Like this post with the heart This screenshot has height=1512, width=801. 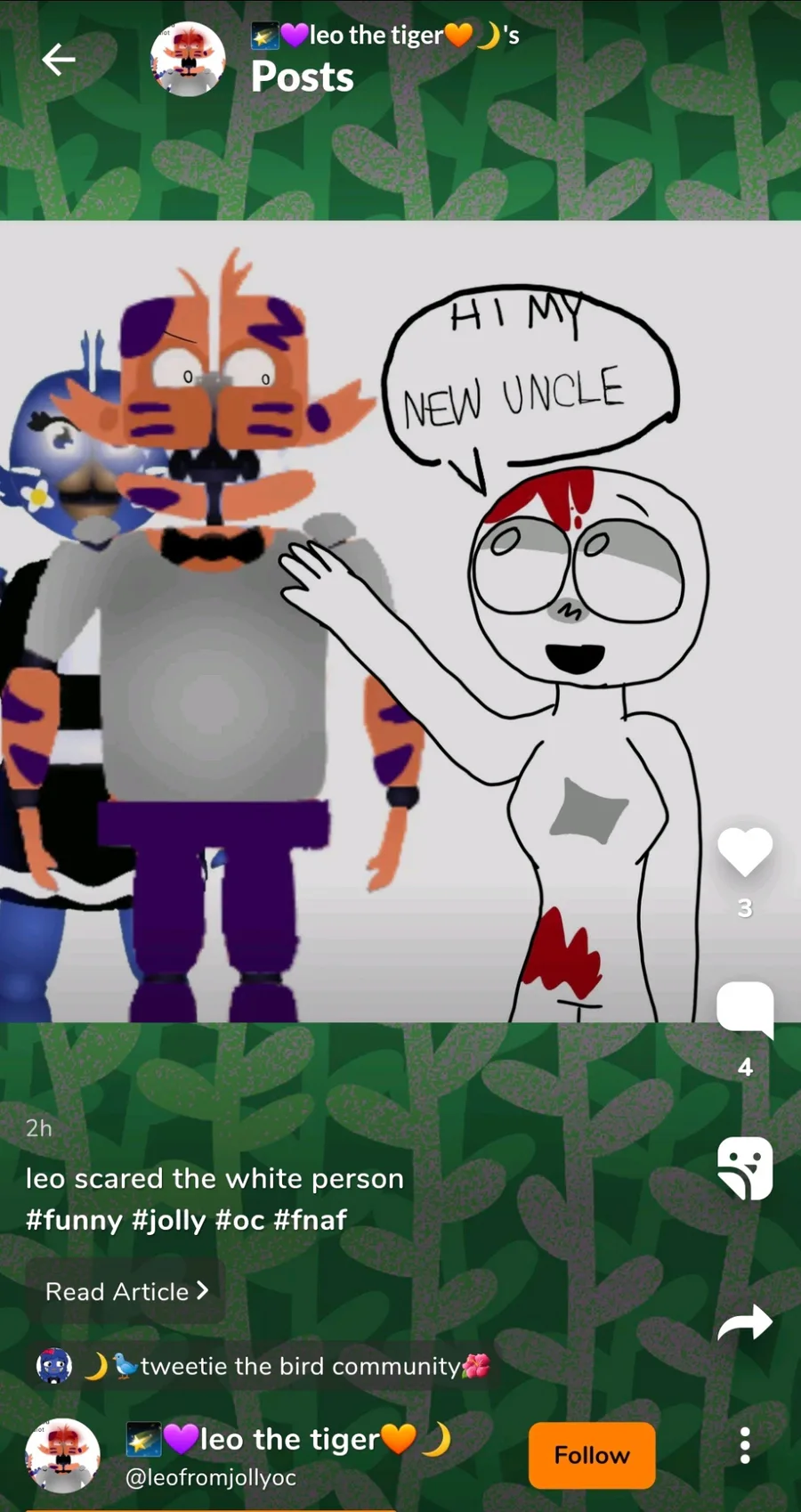point(745,852)
